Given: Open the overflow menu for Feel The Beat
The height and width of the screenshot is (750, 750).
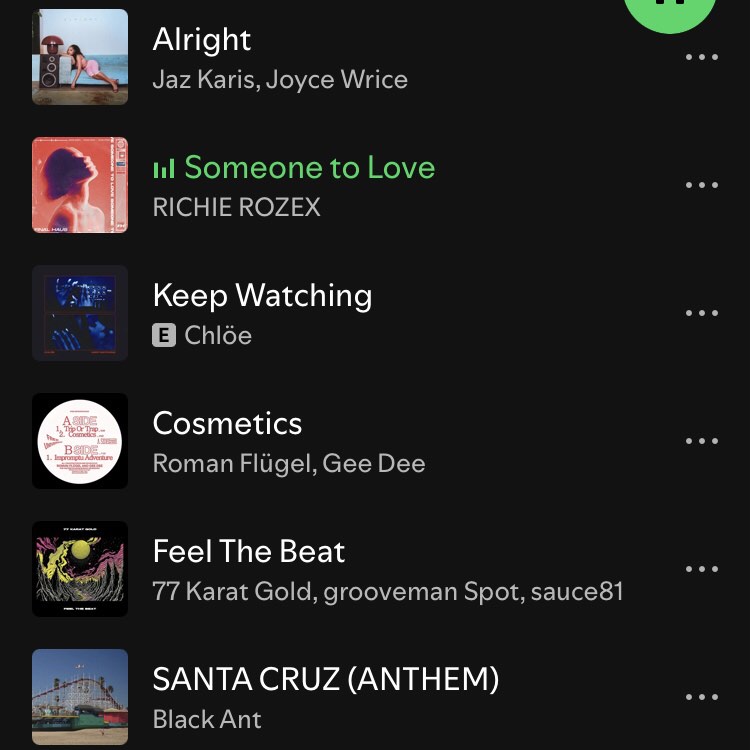Looking at the screenshot, I should (x=702, y=569).
